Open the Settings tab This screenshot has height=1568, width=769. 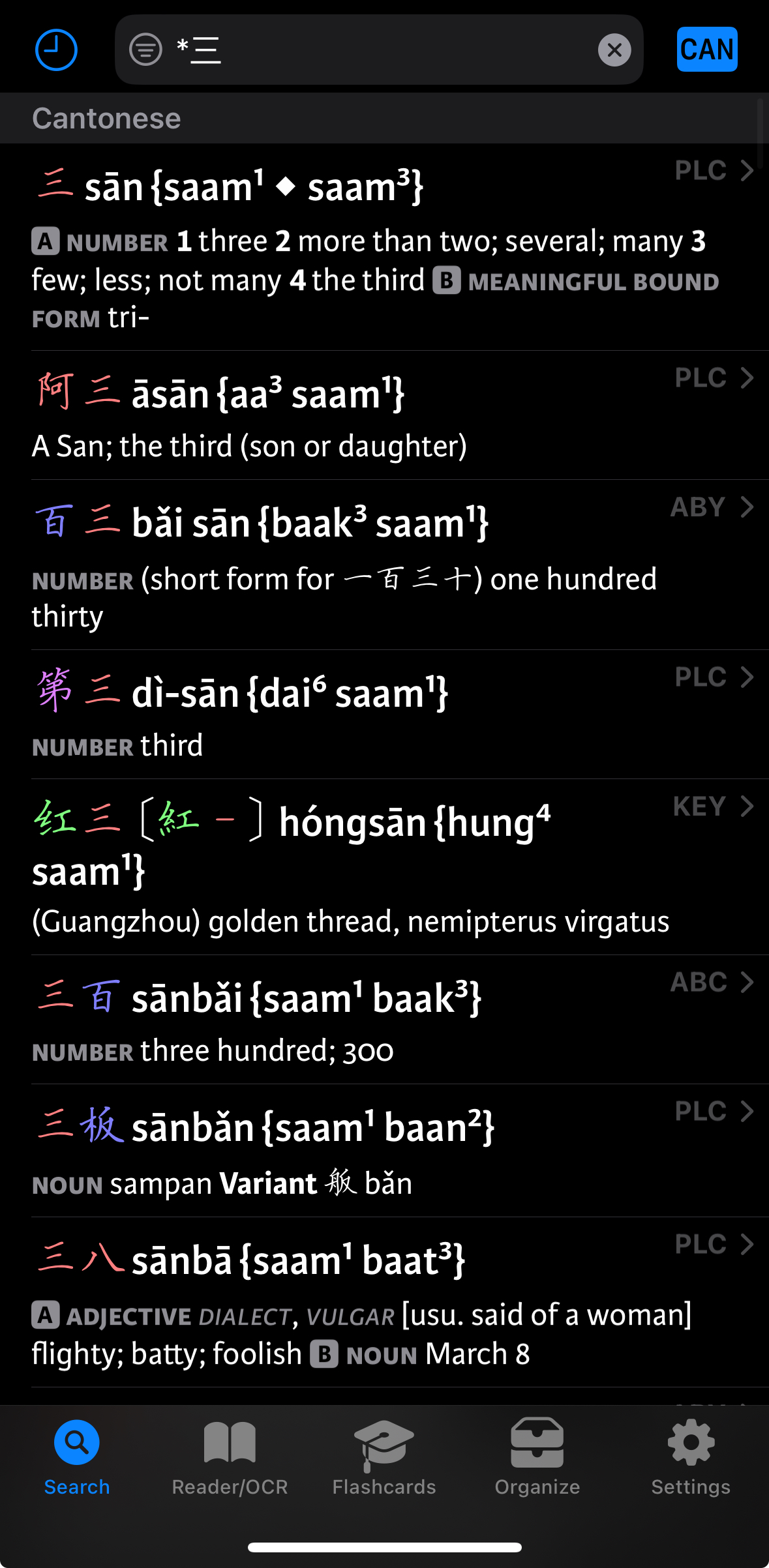[691, 1458]
